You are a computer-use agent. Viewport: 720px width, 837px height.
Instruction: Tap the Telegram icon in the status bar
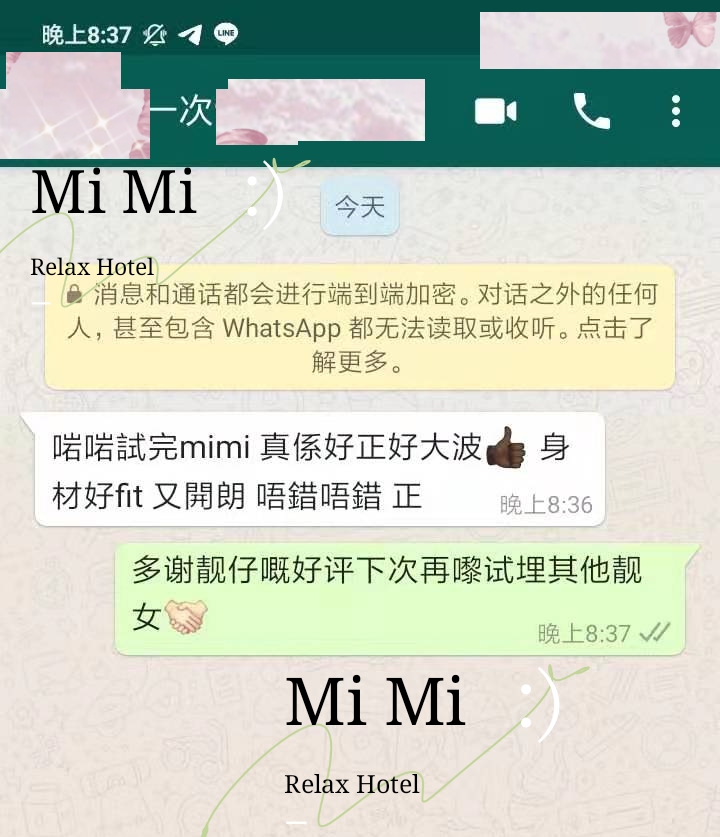point(194,33)
